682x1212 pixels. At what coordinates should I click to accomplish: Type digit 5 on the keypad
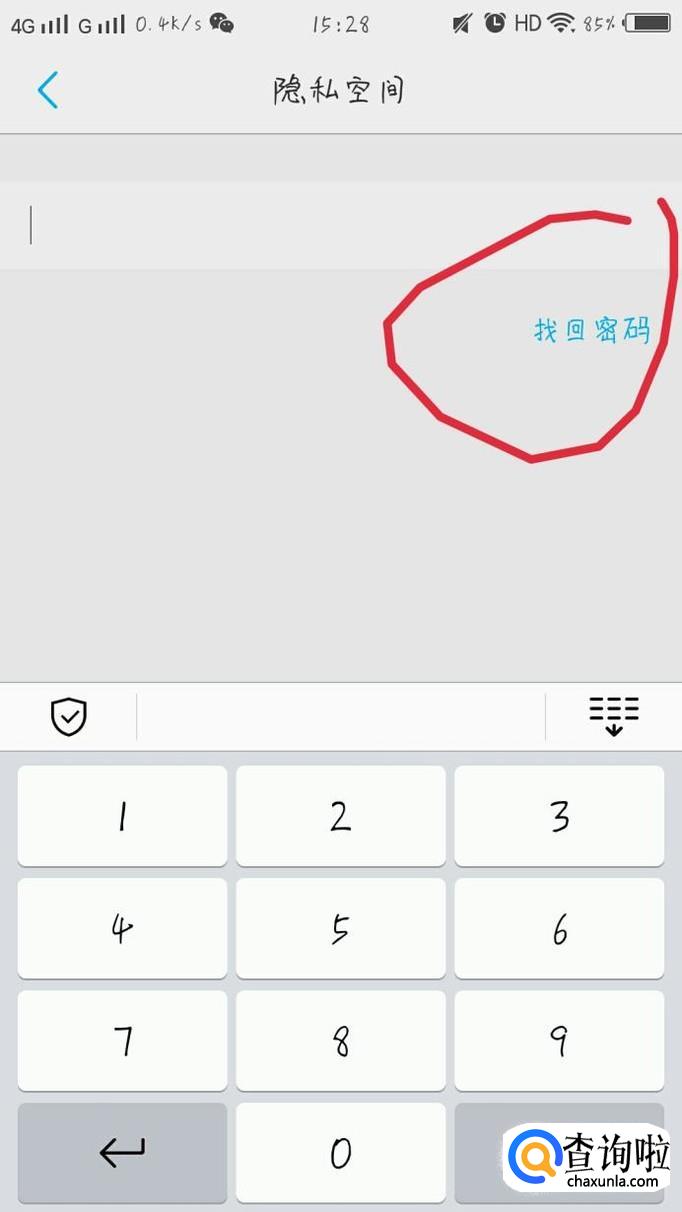[x=341, y=929]
